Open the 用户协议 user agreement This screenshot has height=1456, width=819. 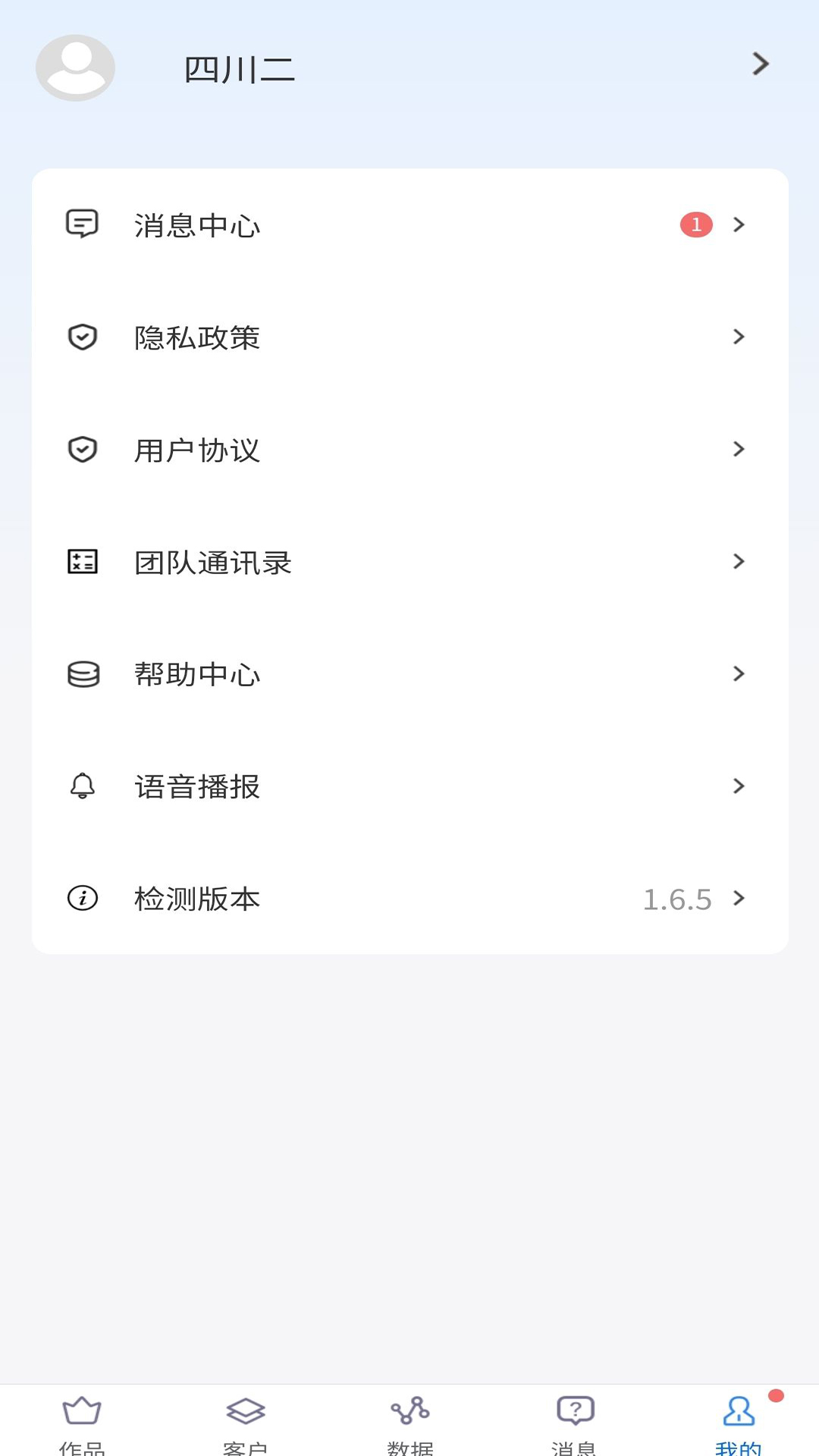pyautogui.click(x=409, y=449)
